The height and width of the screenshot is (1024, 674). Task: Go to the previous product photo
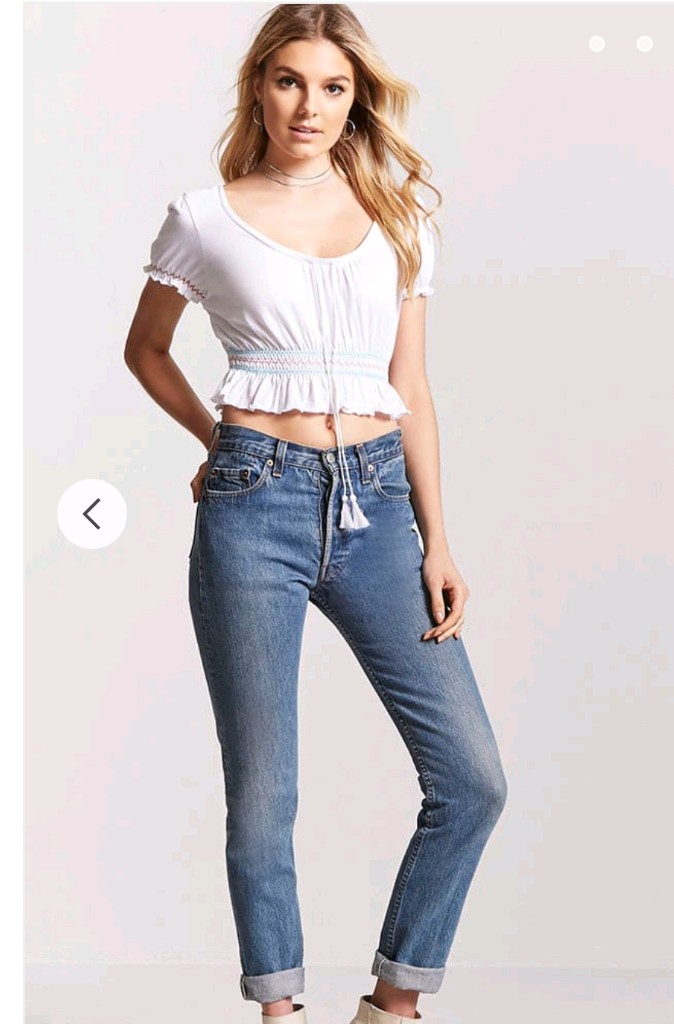click(x=92, y=514)
